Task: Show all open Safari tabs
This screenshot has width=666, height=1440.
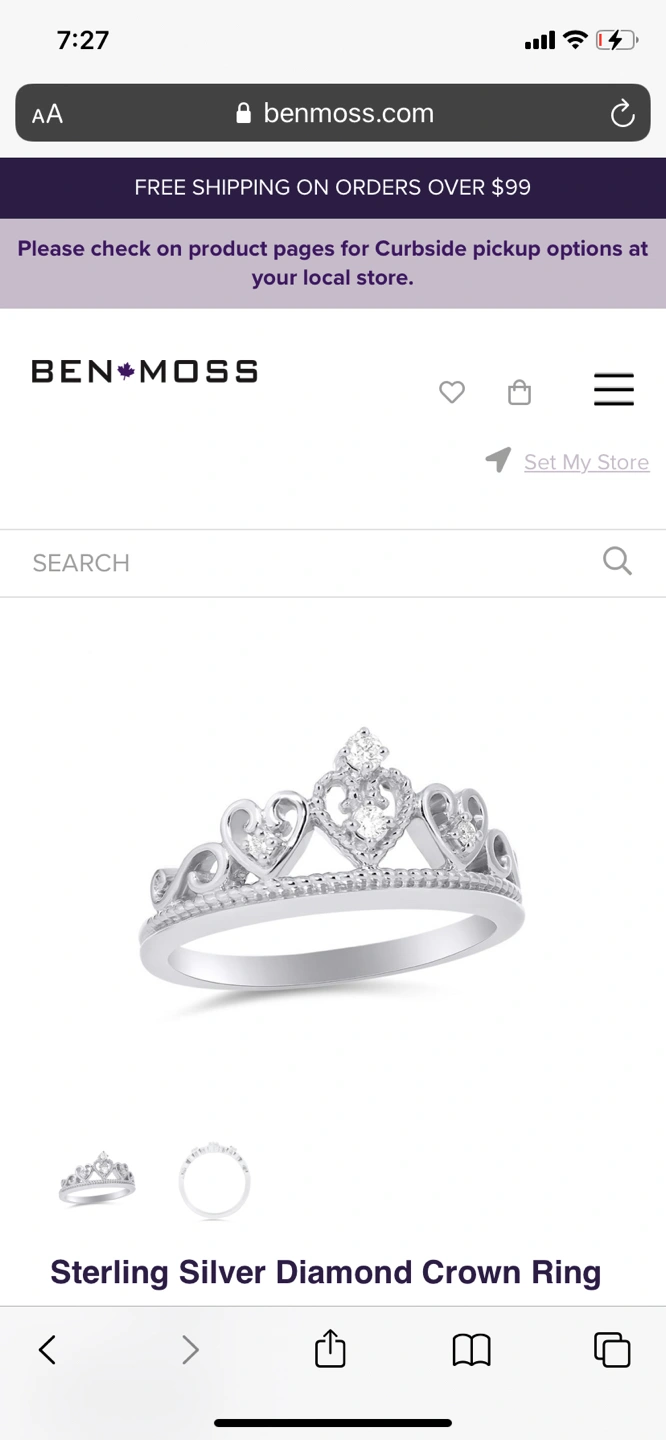Action: pos(612,1349)
